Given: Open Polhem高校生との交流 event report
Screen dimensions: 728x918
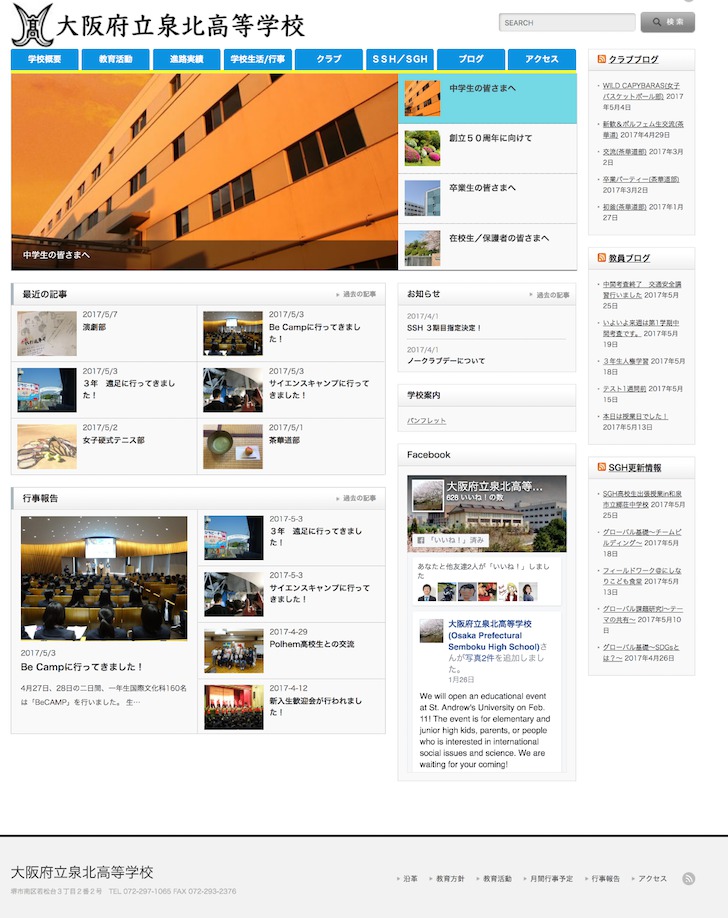Looking at the screenshot, I should pos(311,644).
